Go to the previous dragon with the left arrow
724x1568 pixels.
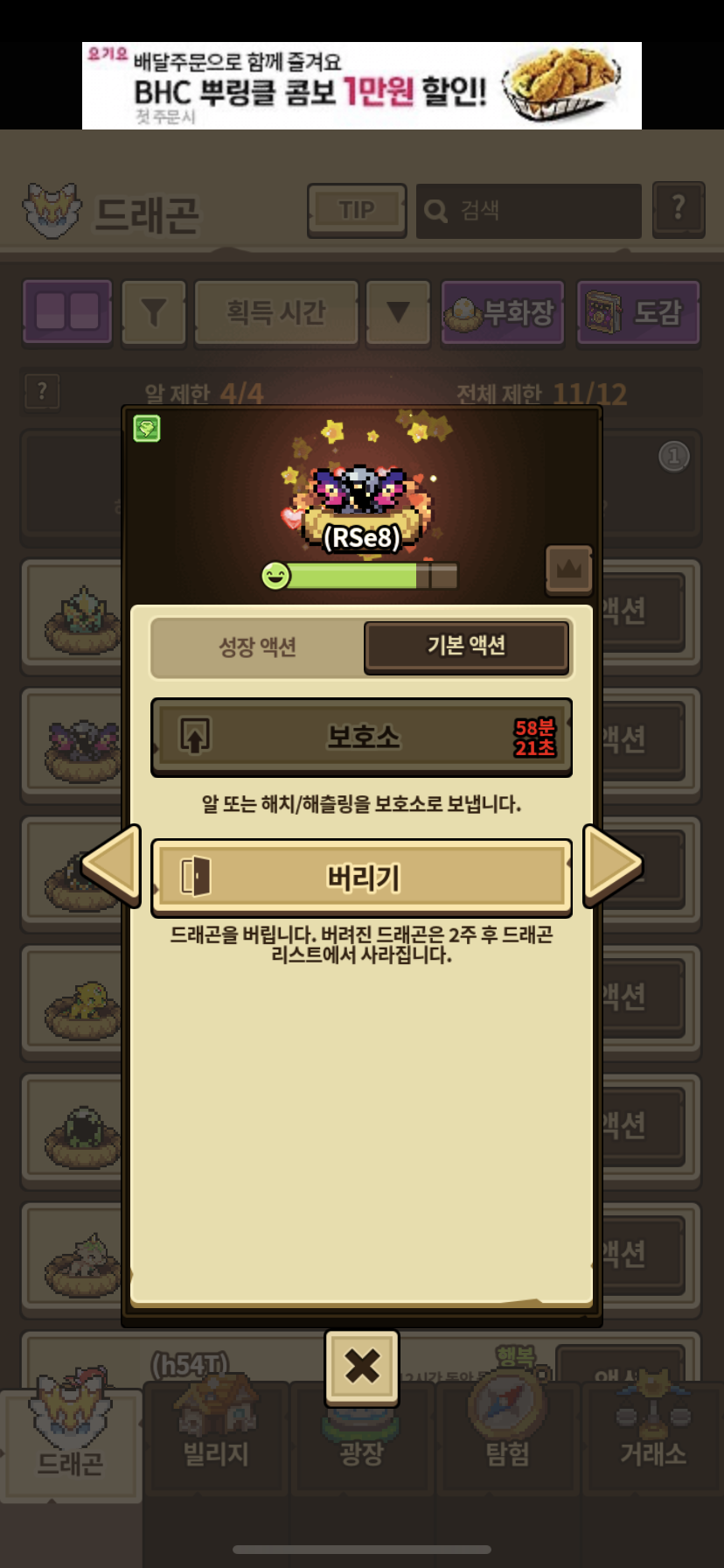(112, 864)
